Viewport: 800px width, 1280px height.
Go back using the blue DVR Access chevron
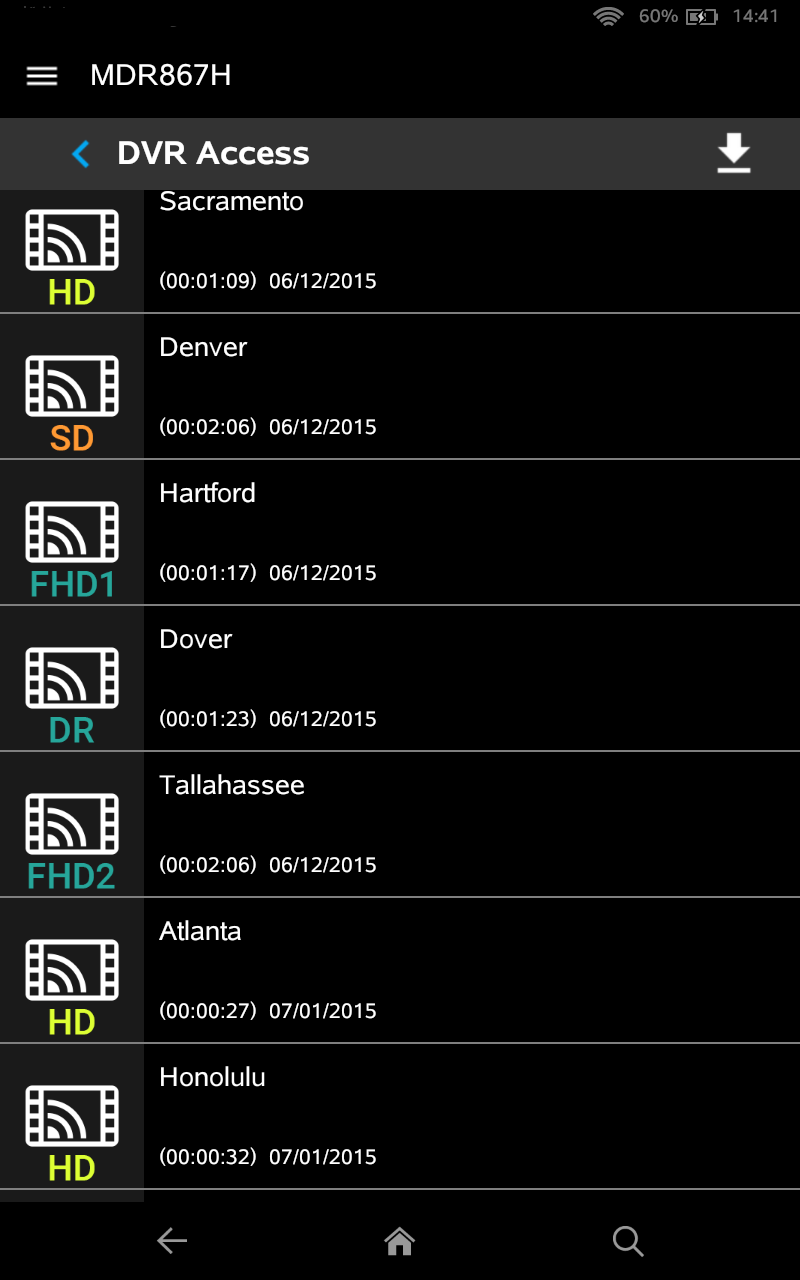[80, 153]
